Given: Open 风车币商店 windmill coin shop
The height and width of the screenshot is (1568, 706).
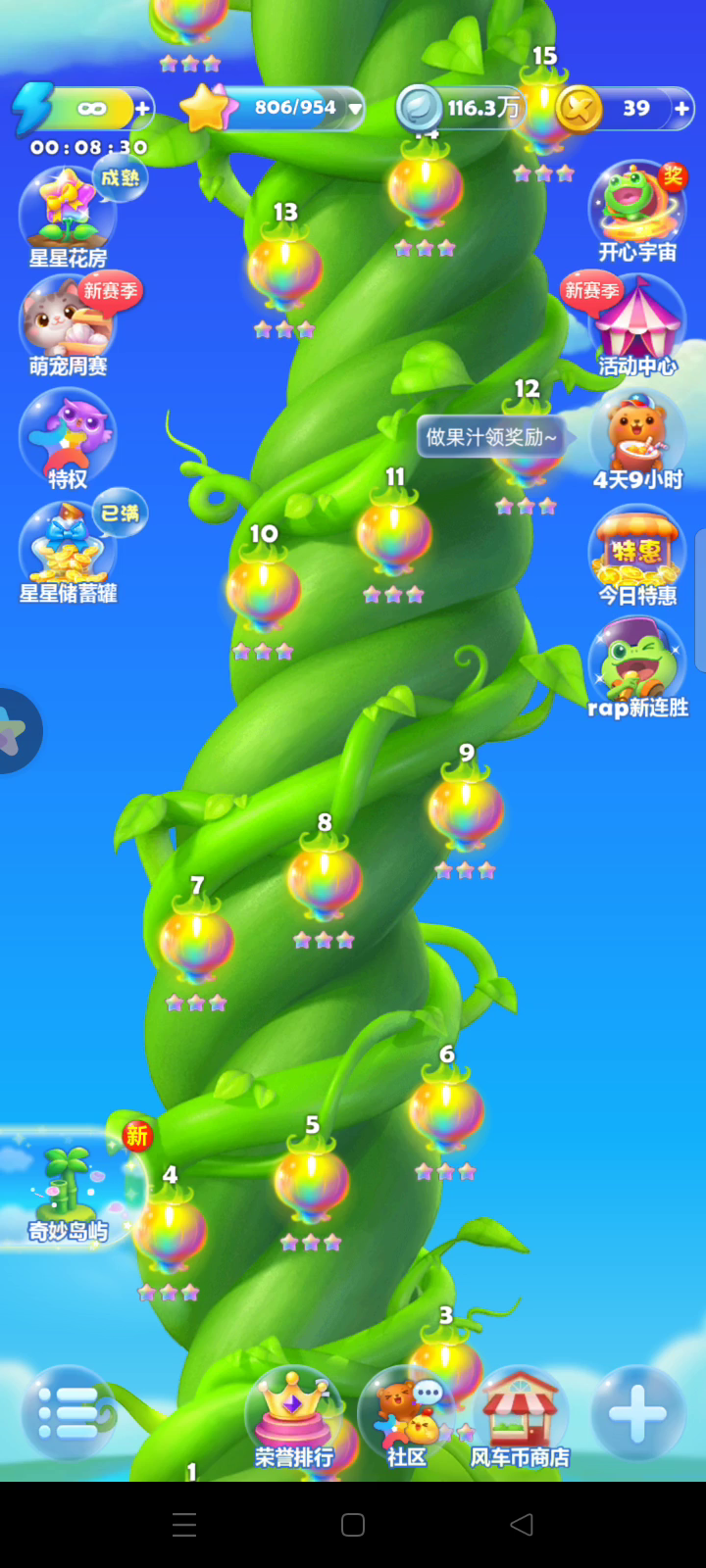Looking at the screenshot, I should pos(520,1419).
